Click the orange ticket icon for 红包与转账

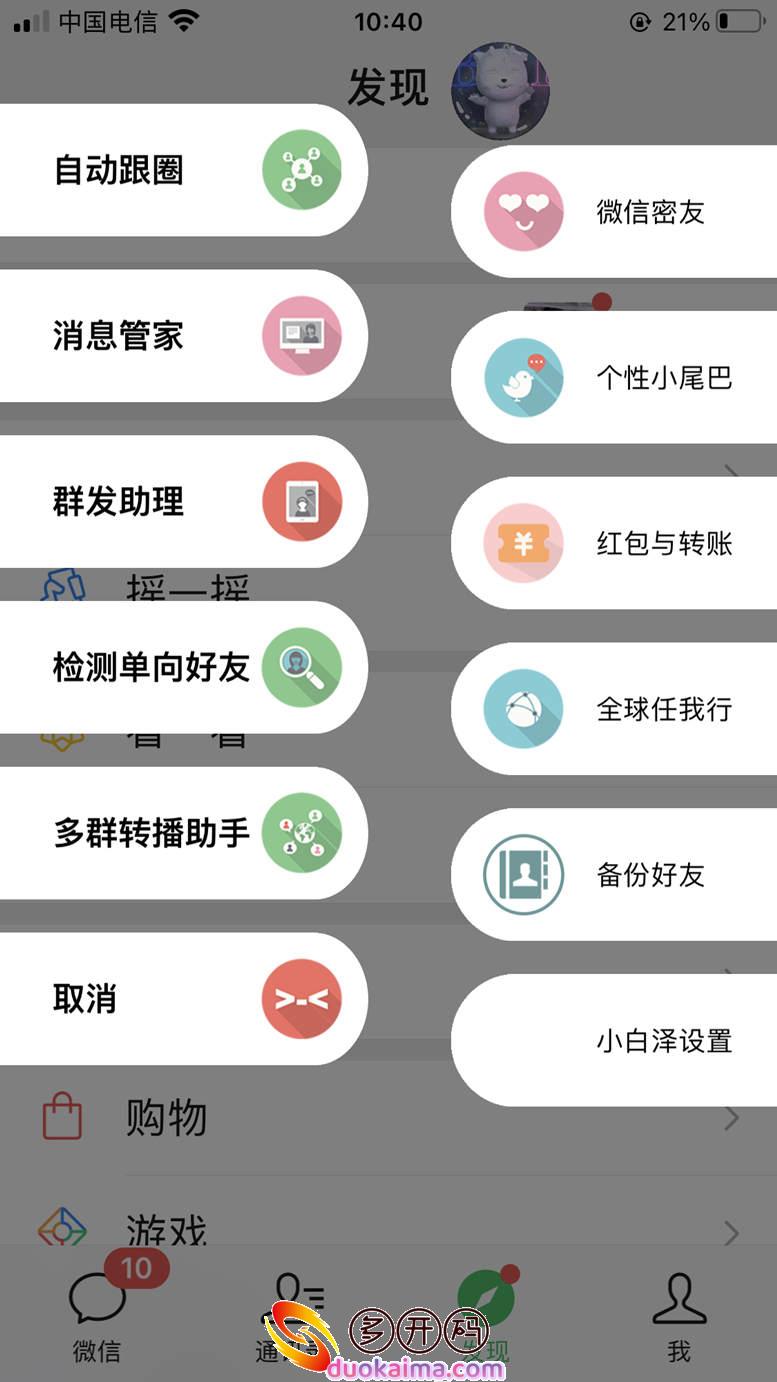pyautogui.click(x=524, y=543)
